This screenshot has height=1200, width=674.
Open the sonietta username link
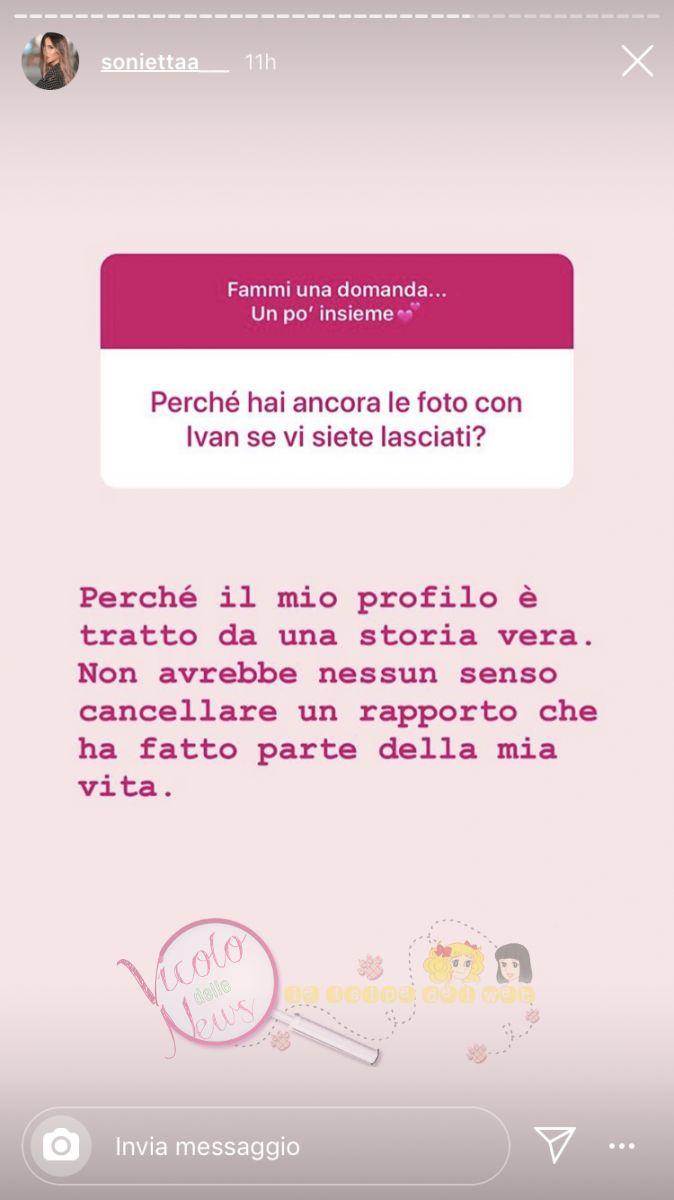coord(164,62)
